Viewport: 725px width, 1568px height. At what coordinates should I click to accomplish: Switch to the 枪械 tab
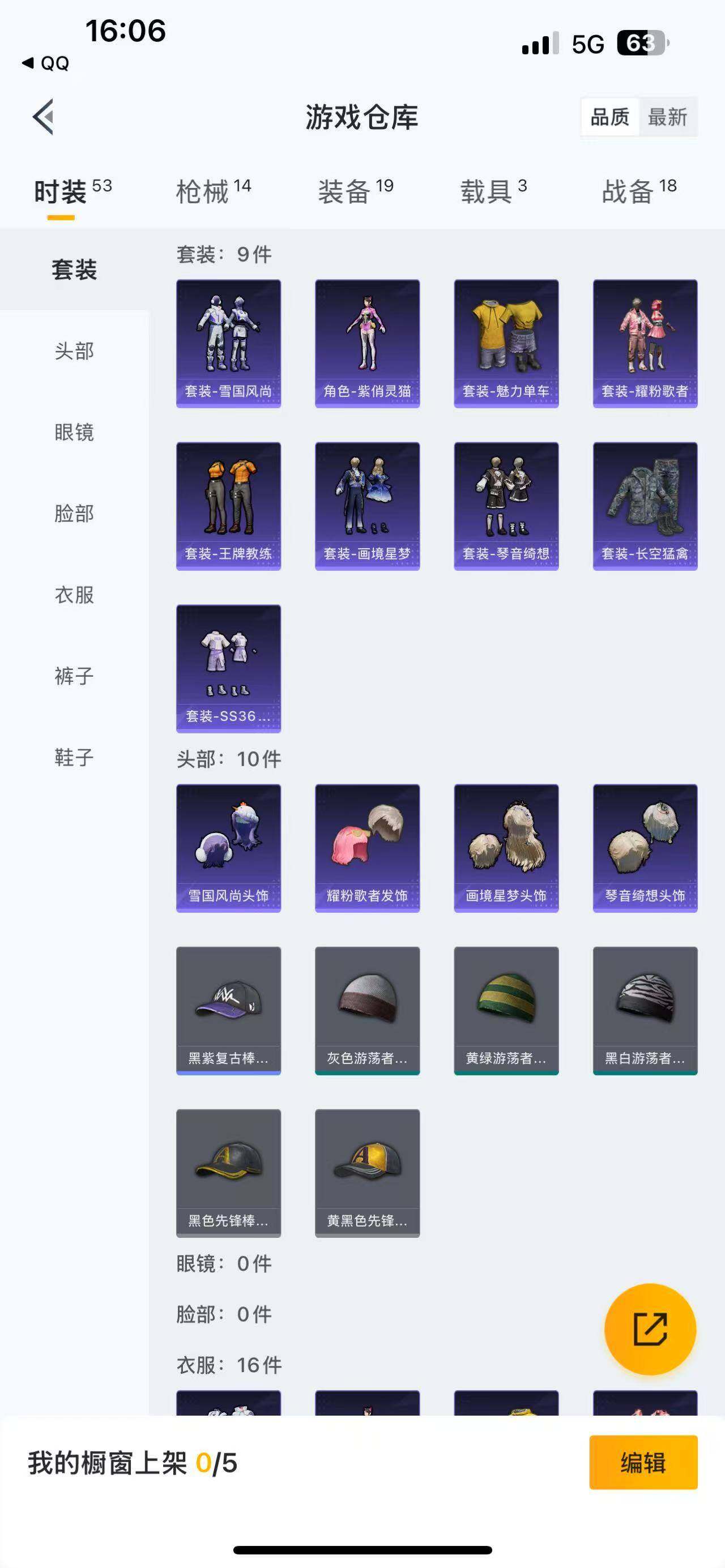213,191
